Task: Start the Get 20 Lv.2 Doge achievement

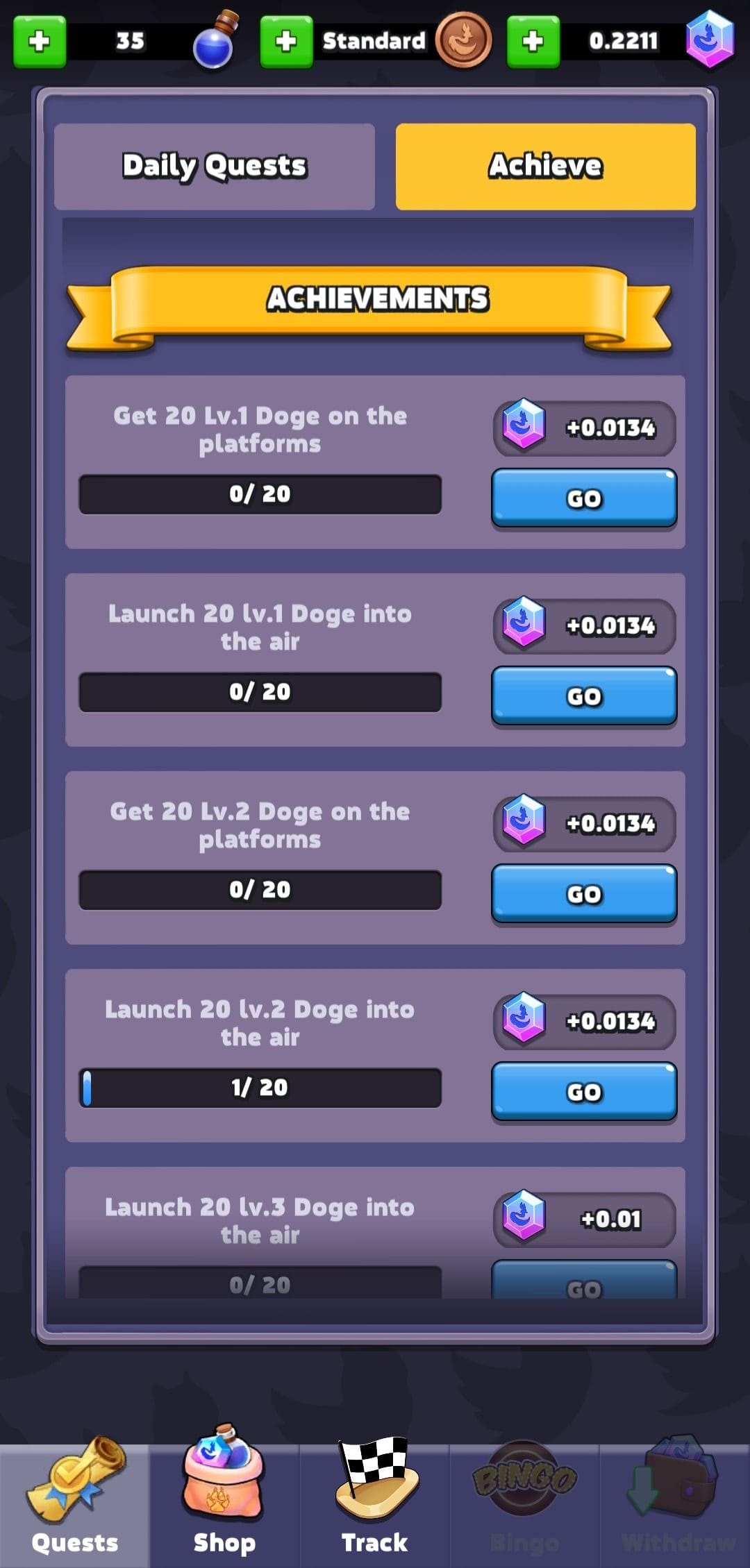Action: point(584,894)
